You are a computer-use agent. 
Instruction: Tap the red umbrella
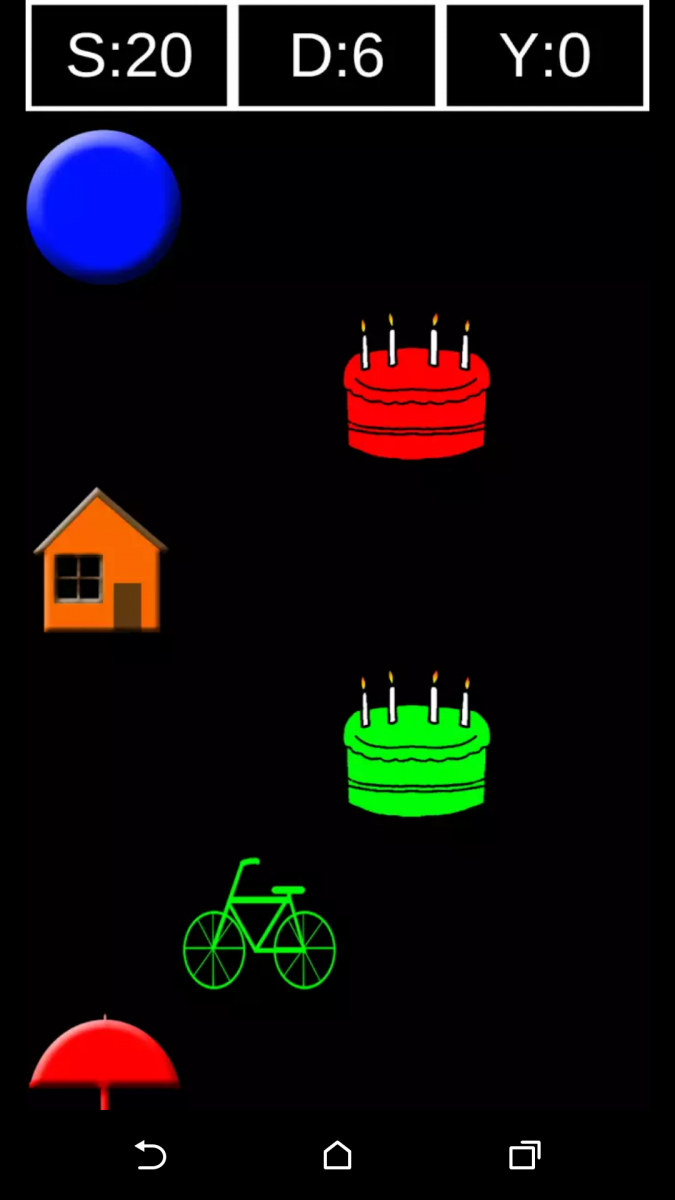point(104,1060)
